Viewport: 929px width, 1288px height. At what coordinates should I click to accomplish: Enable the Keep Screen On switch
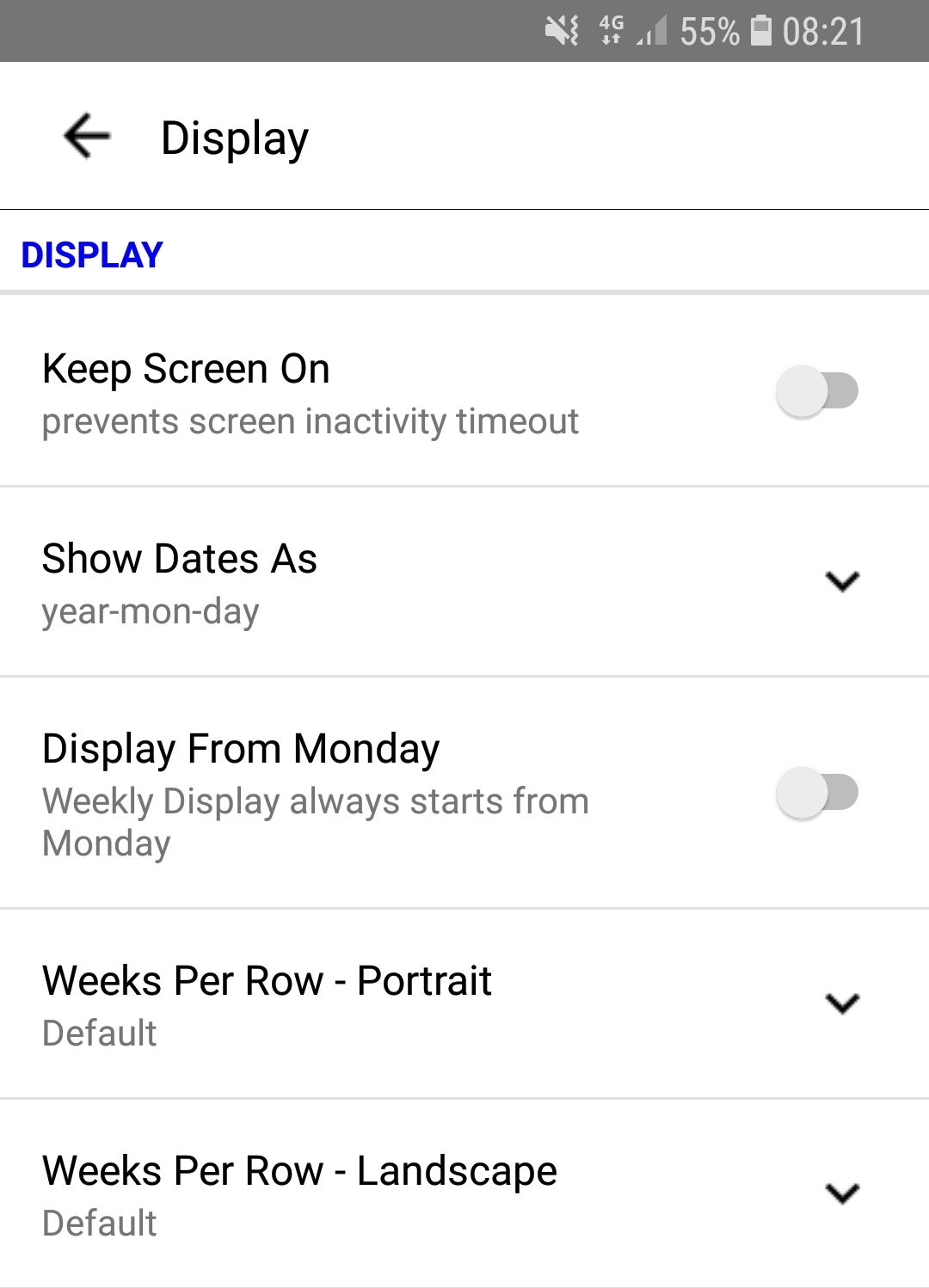[x=816, y=389]
